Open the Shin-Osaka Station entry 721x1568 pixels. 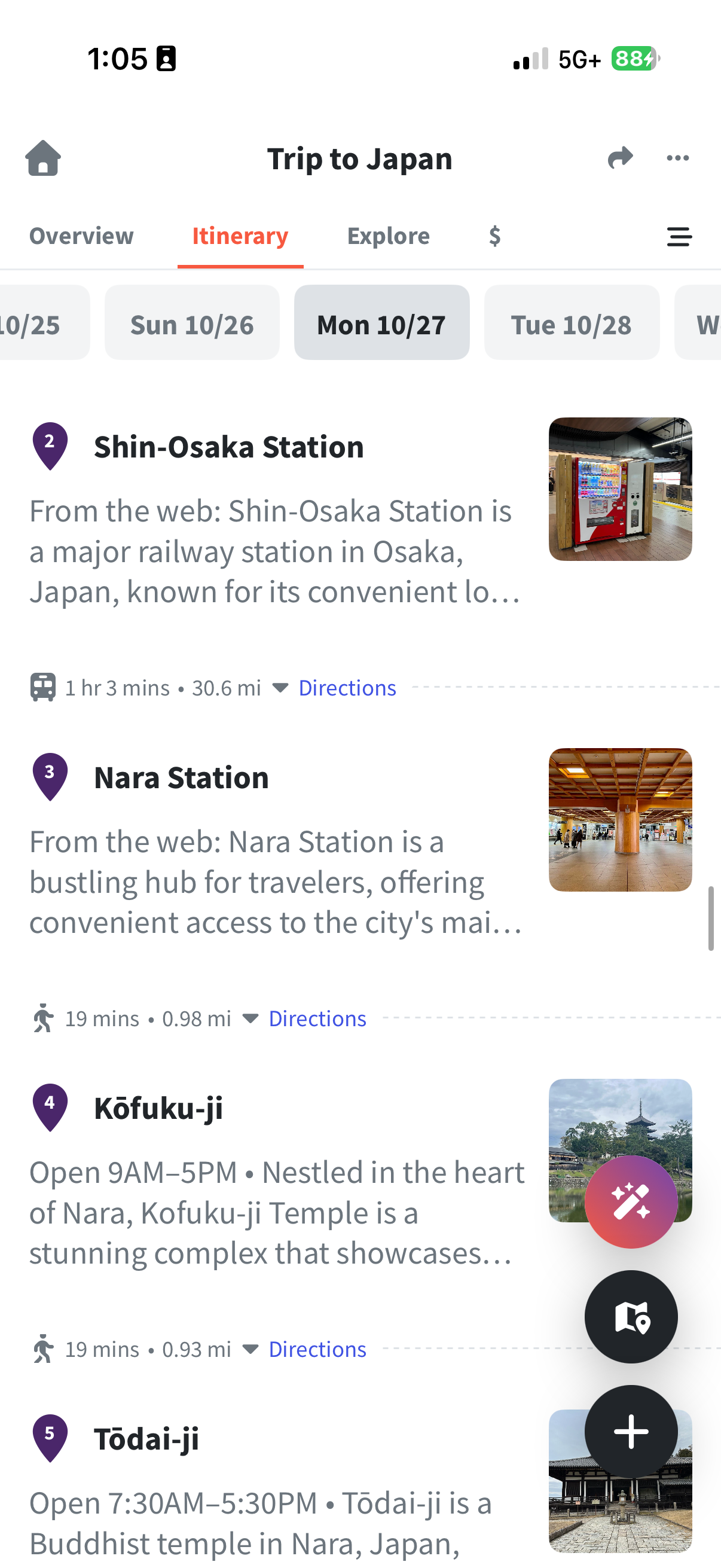coord(229,447)
